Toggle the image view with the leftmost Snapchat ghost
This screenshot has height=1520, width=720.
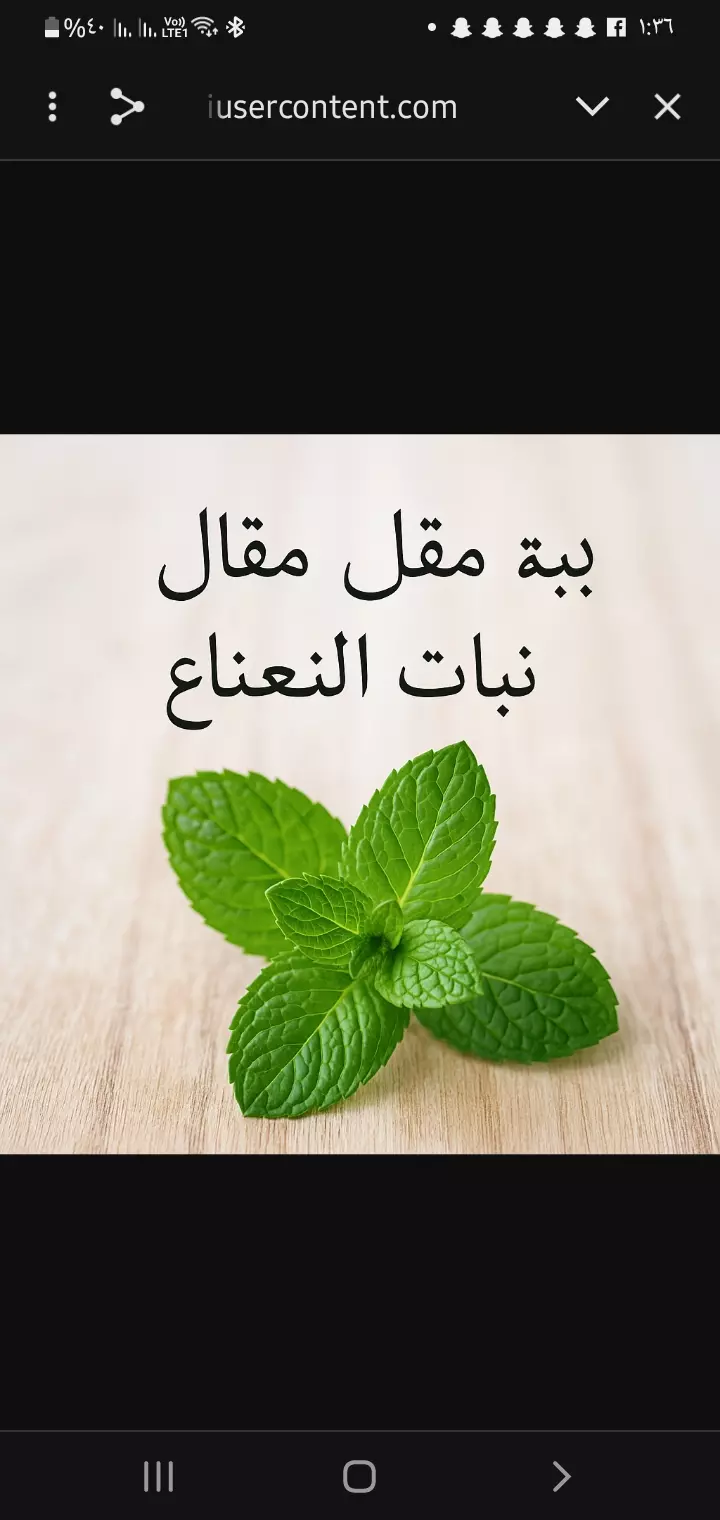(x=459, y=29)
